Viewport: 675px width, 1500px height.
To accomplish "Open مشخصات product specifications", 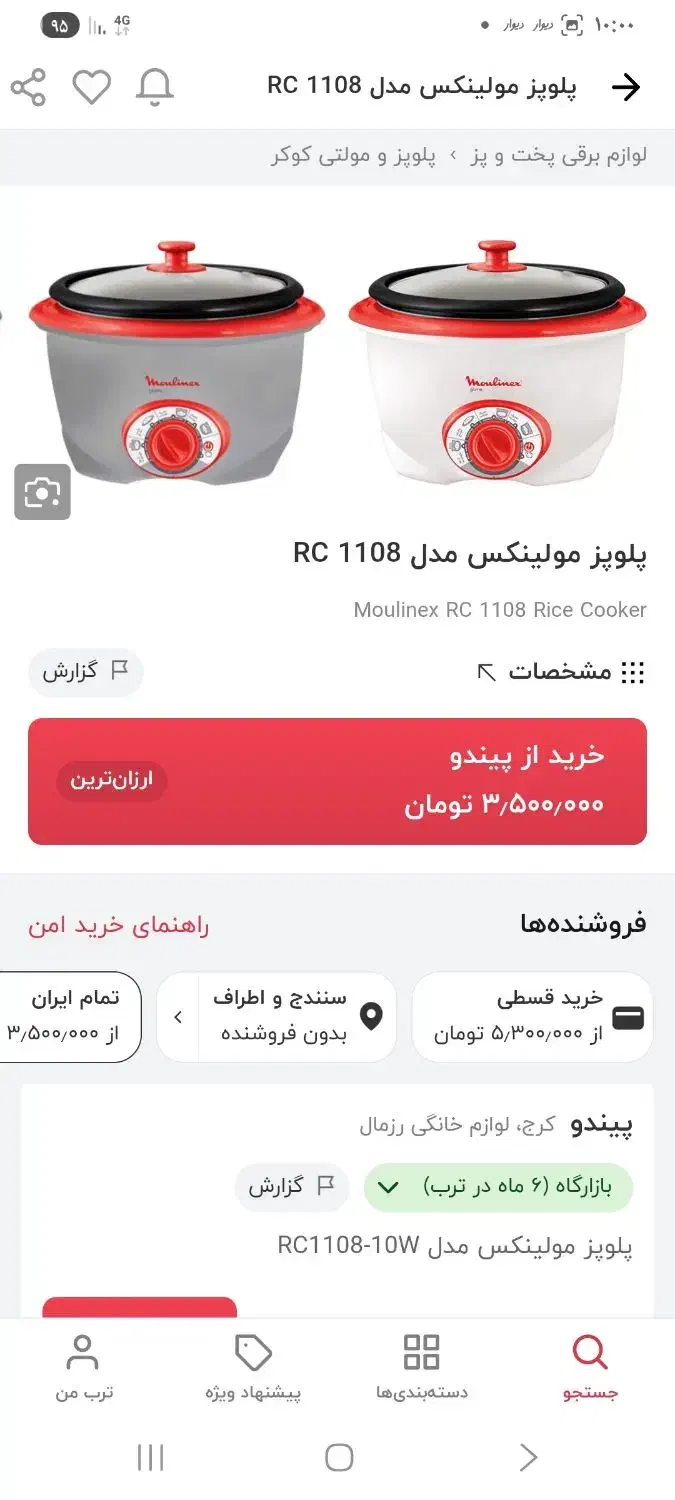I will coord(560,672).
